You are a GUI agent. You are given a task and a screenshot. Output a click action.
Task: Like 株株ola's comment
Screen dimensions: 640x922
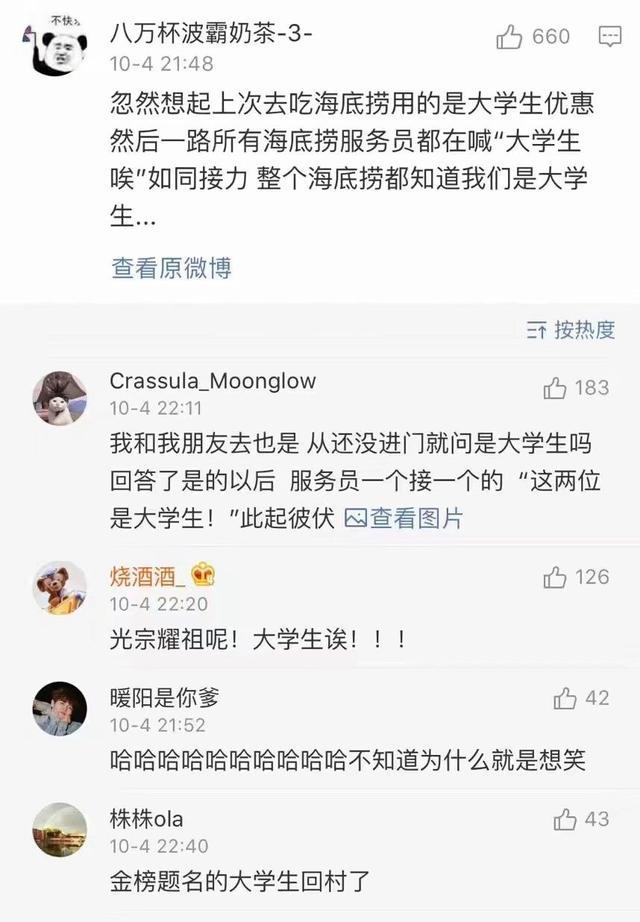[x=565, y=820]
